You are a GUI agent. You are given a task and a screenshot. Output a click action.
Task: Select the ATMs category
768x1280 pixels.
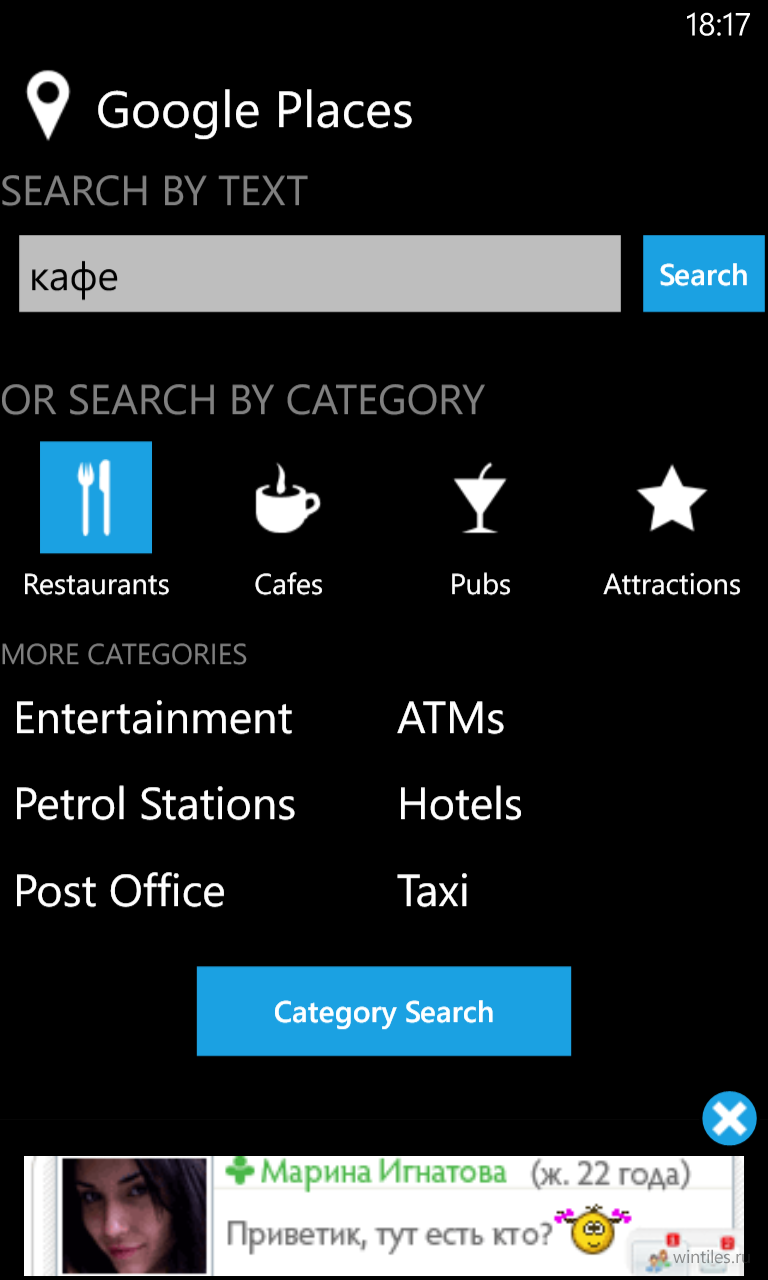451,718
